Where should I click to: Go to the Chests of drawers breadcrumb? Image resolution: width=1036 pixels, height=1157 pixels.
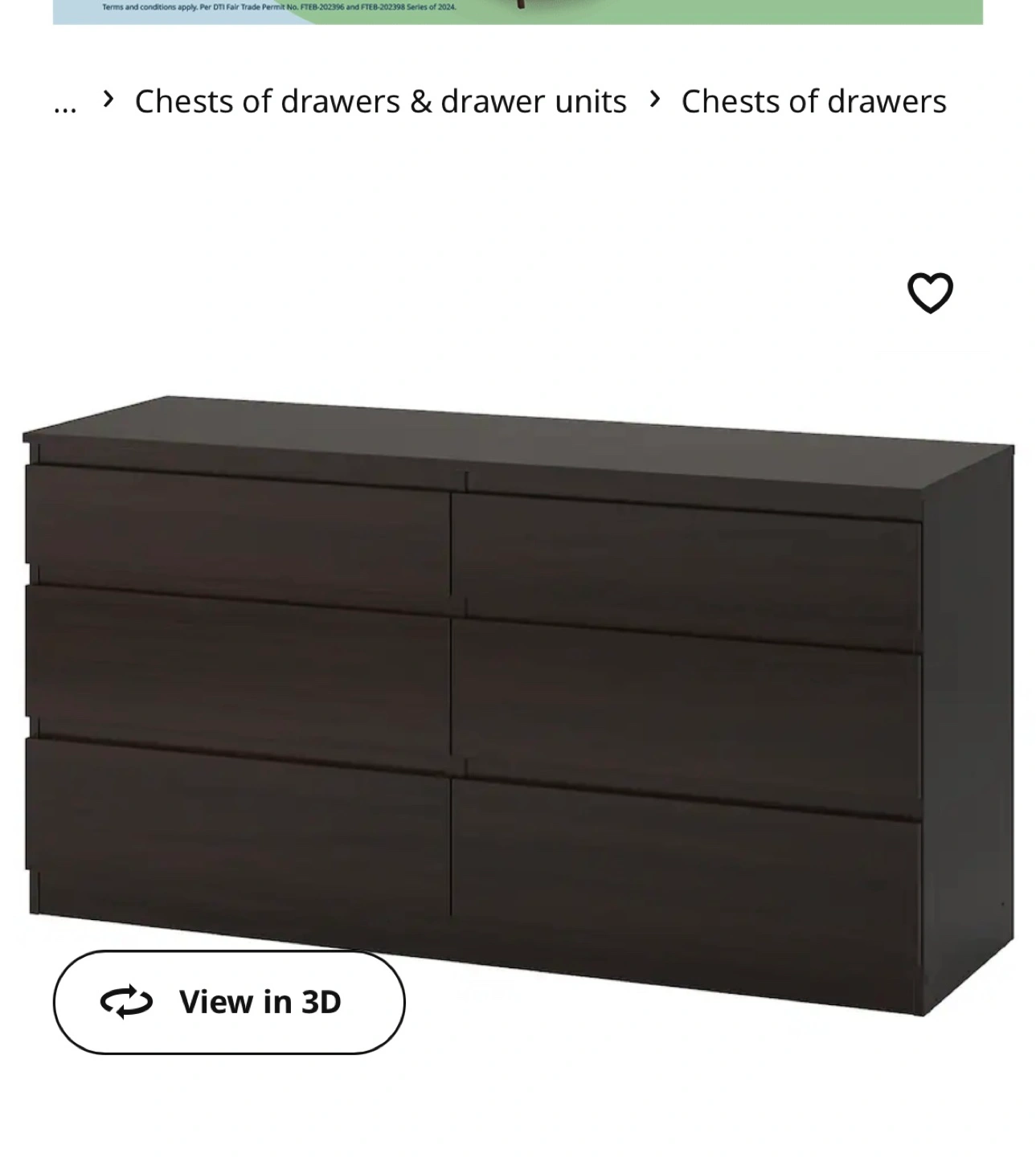[x=813, y=102]
